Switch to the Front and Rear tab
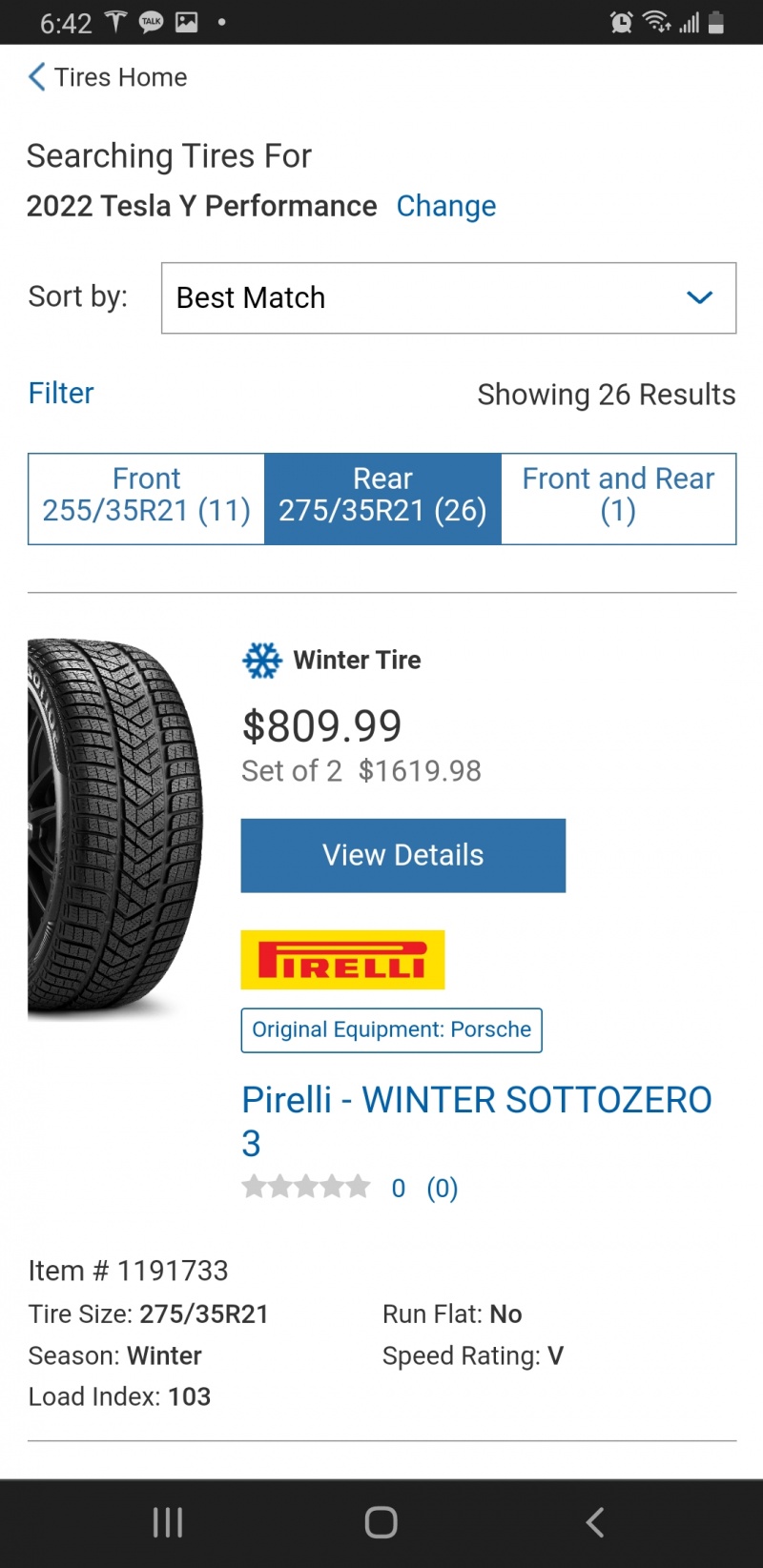Screen dimensions: 763x1568 [x=618, y=499]
